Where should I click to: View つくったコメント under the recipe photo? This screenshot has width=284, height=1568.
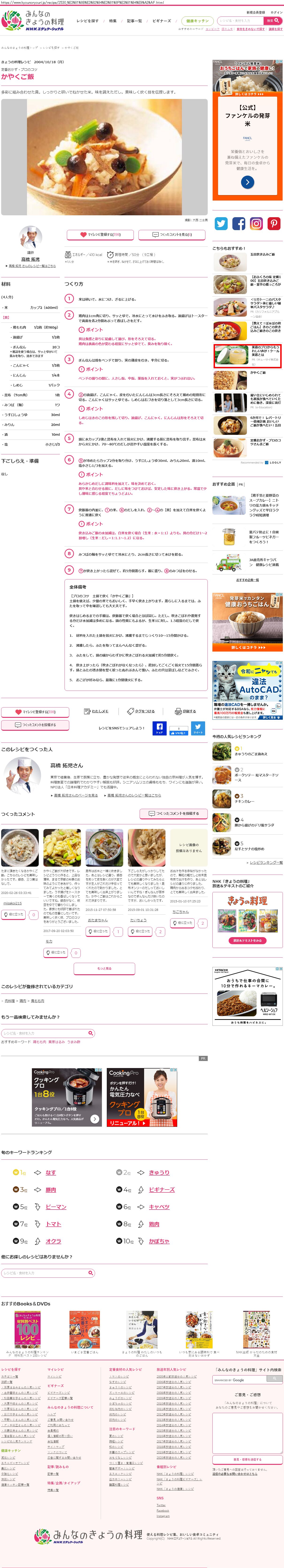pyautogui.click(x=173, y=234)
